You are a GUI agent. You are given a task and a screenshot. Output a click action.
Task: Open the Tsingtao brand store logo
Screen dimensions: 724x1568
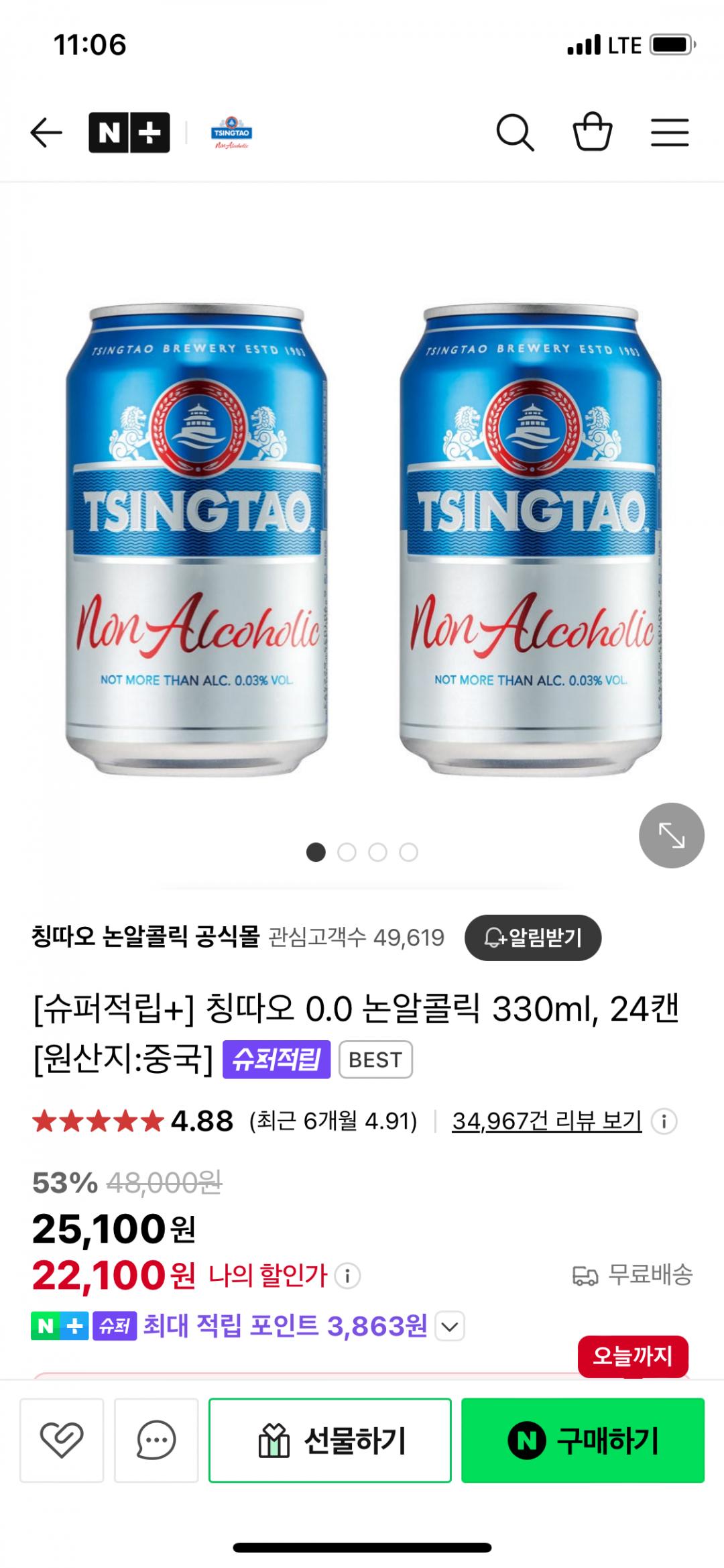[231, 133]
